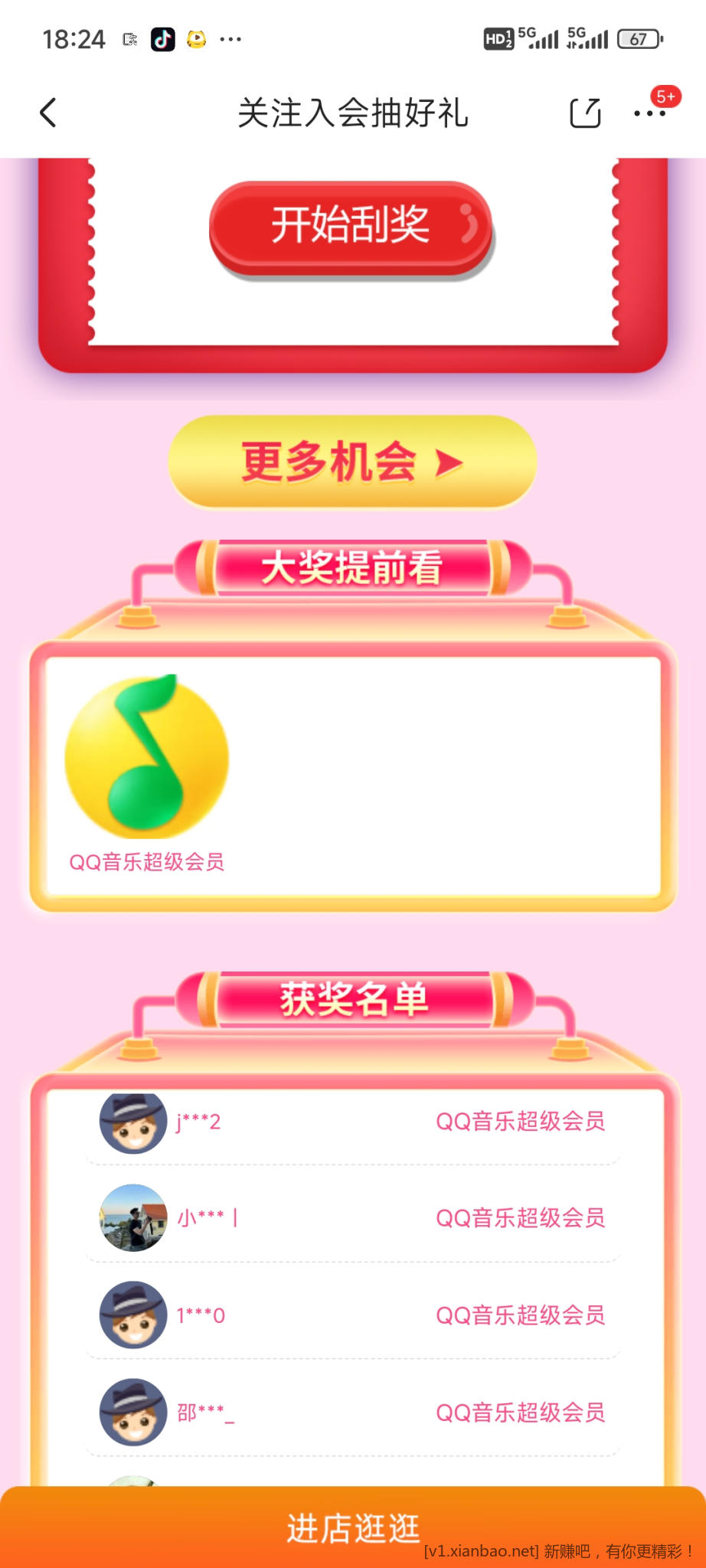Tap the yellow app icon in the status bar
This screenshot has height=1568, width=706.
(197, 38)
